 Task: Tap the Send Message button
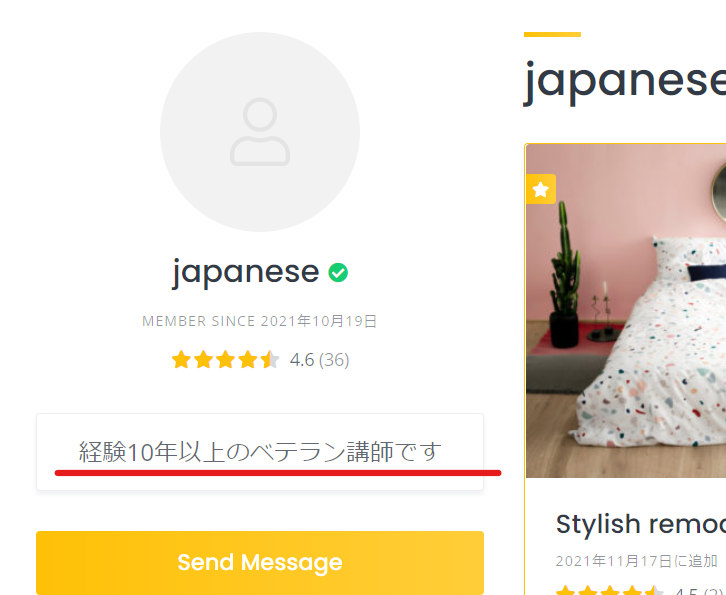point(259,563)
